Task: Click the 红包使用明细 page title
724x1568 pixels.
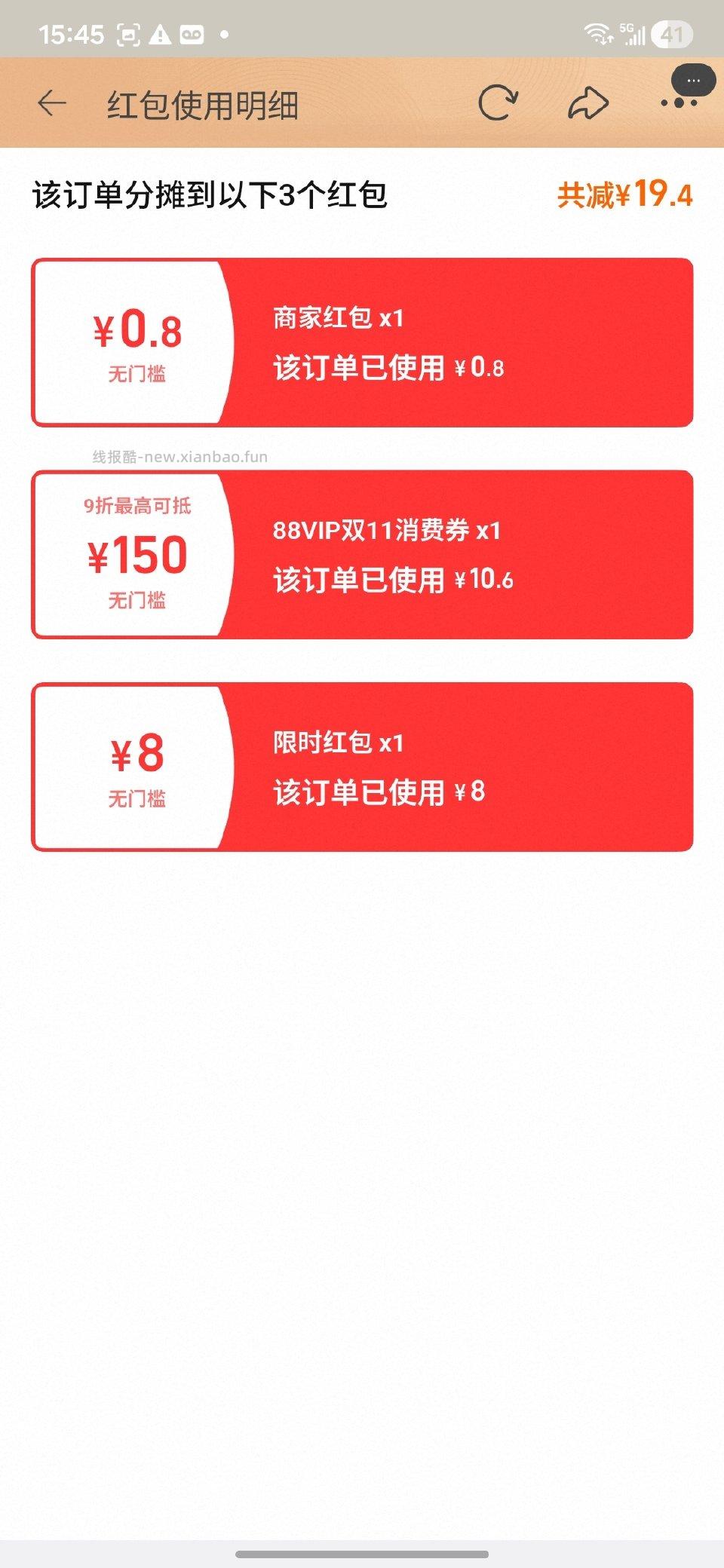Action: click(202, 106)
